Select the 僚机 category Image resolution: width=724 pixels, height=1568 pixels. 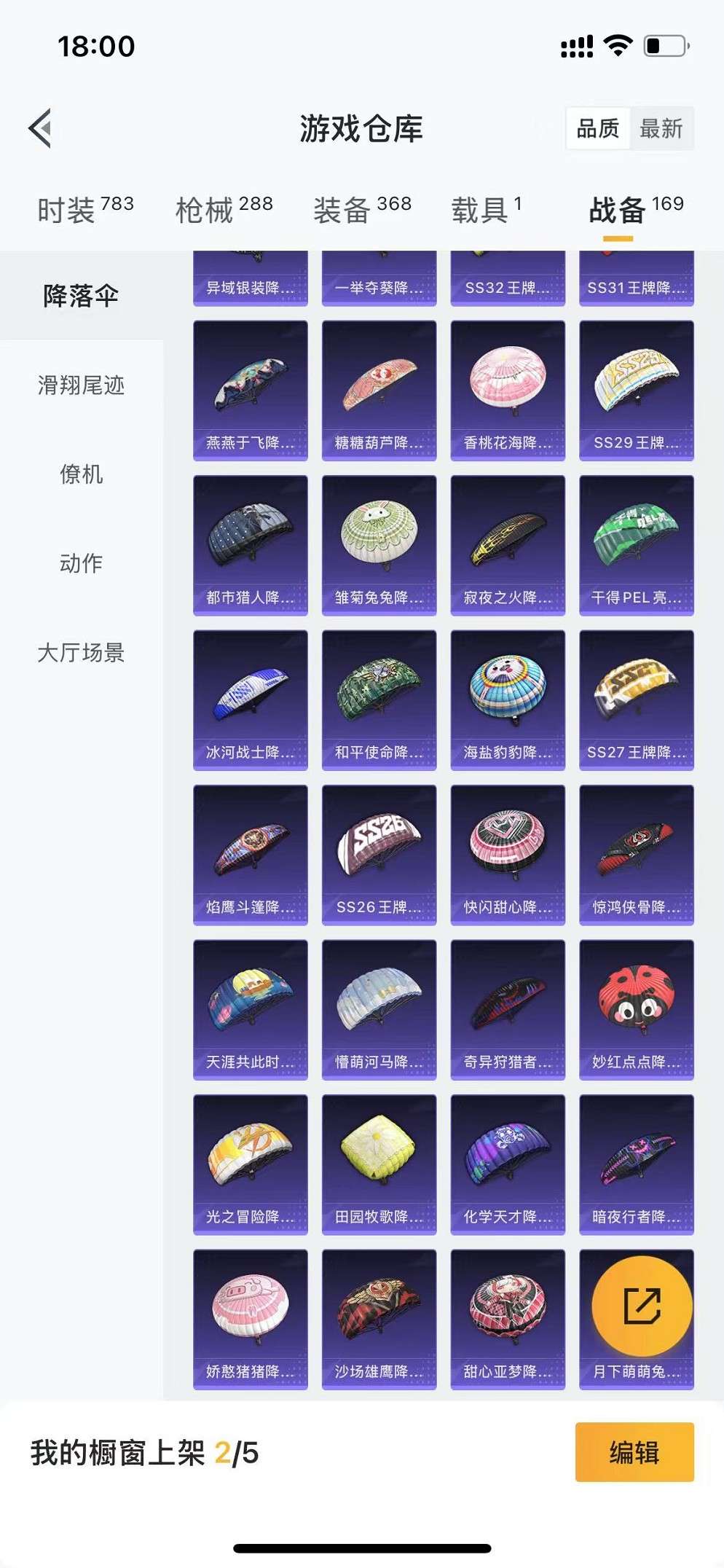click(81, 474)
